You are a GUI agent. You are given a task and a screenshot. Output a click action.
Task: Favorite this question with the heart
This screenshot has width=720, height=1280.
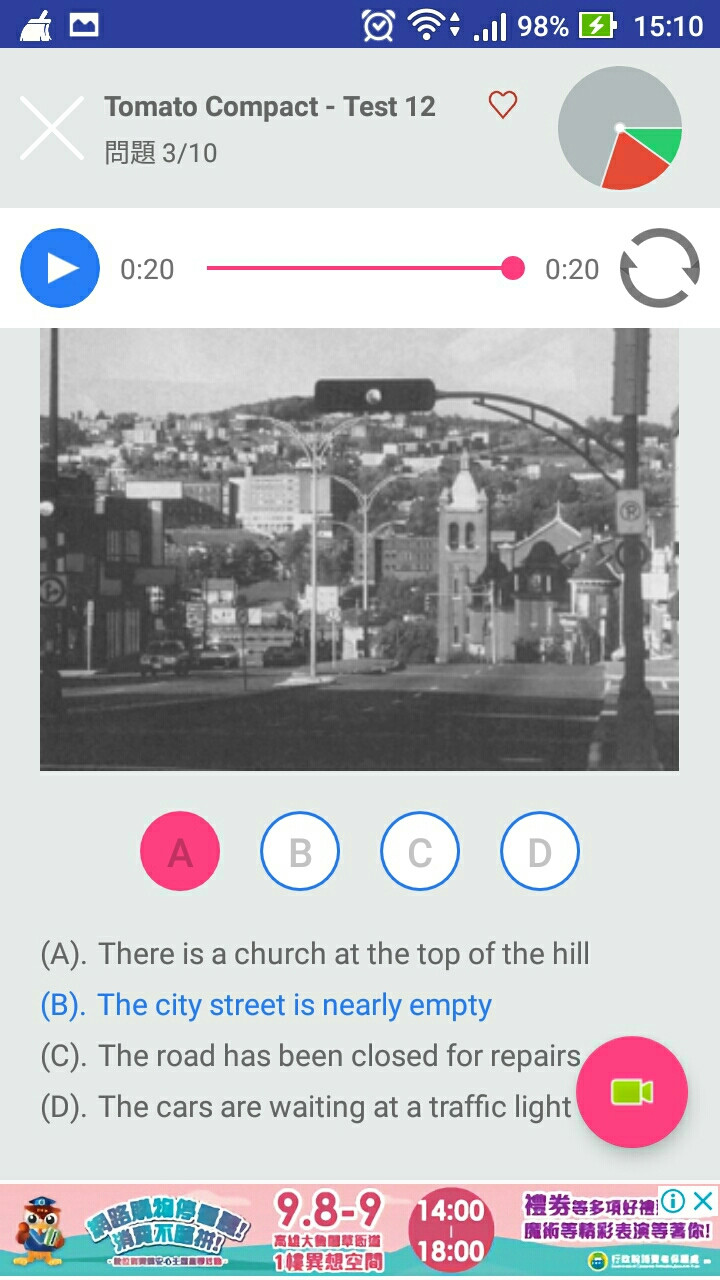point(502,104)
